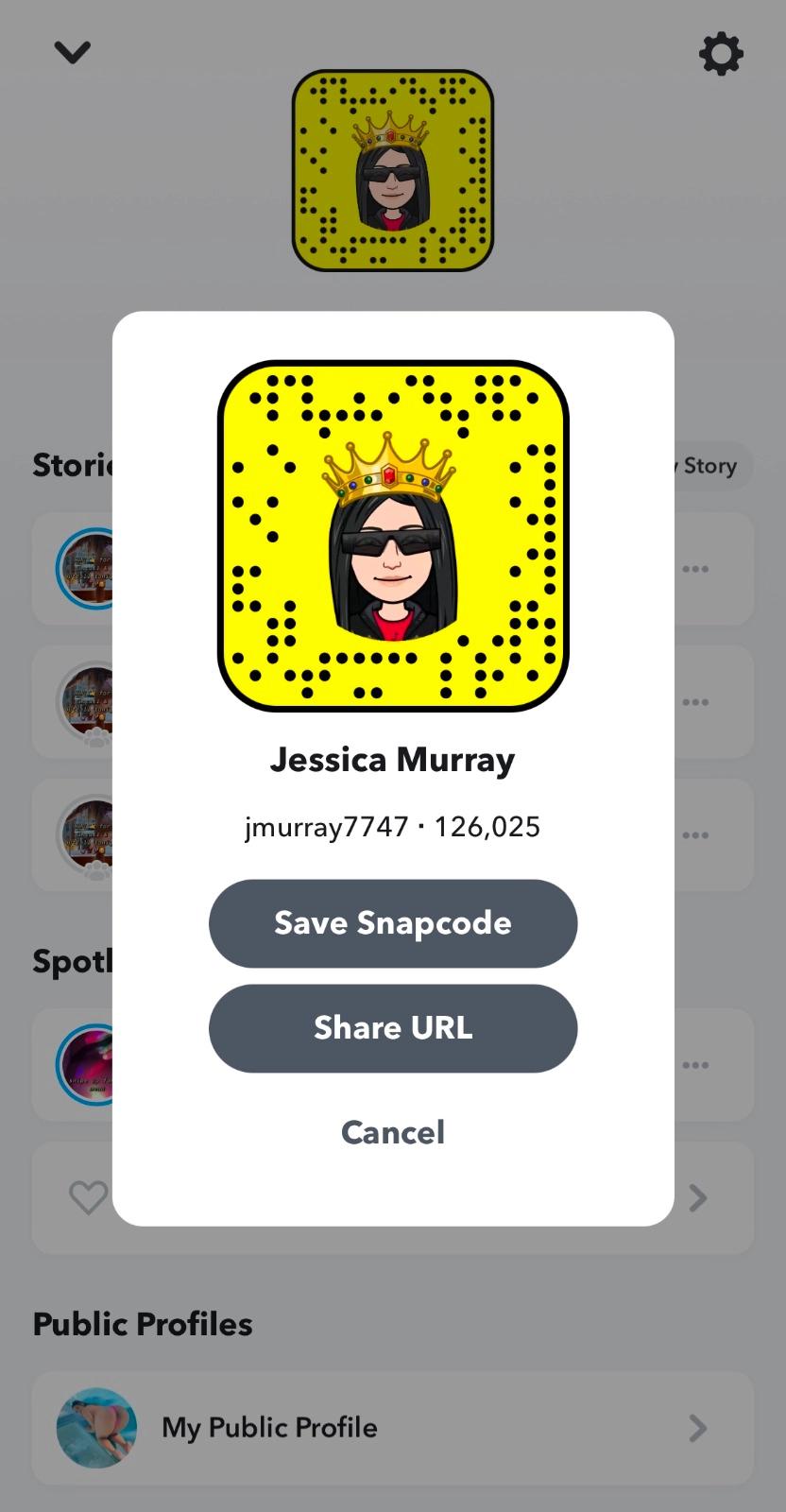786x1512 pixels.
Task: Open My Public Profile
Action: (x=392, y=1427)
